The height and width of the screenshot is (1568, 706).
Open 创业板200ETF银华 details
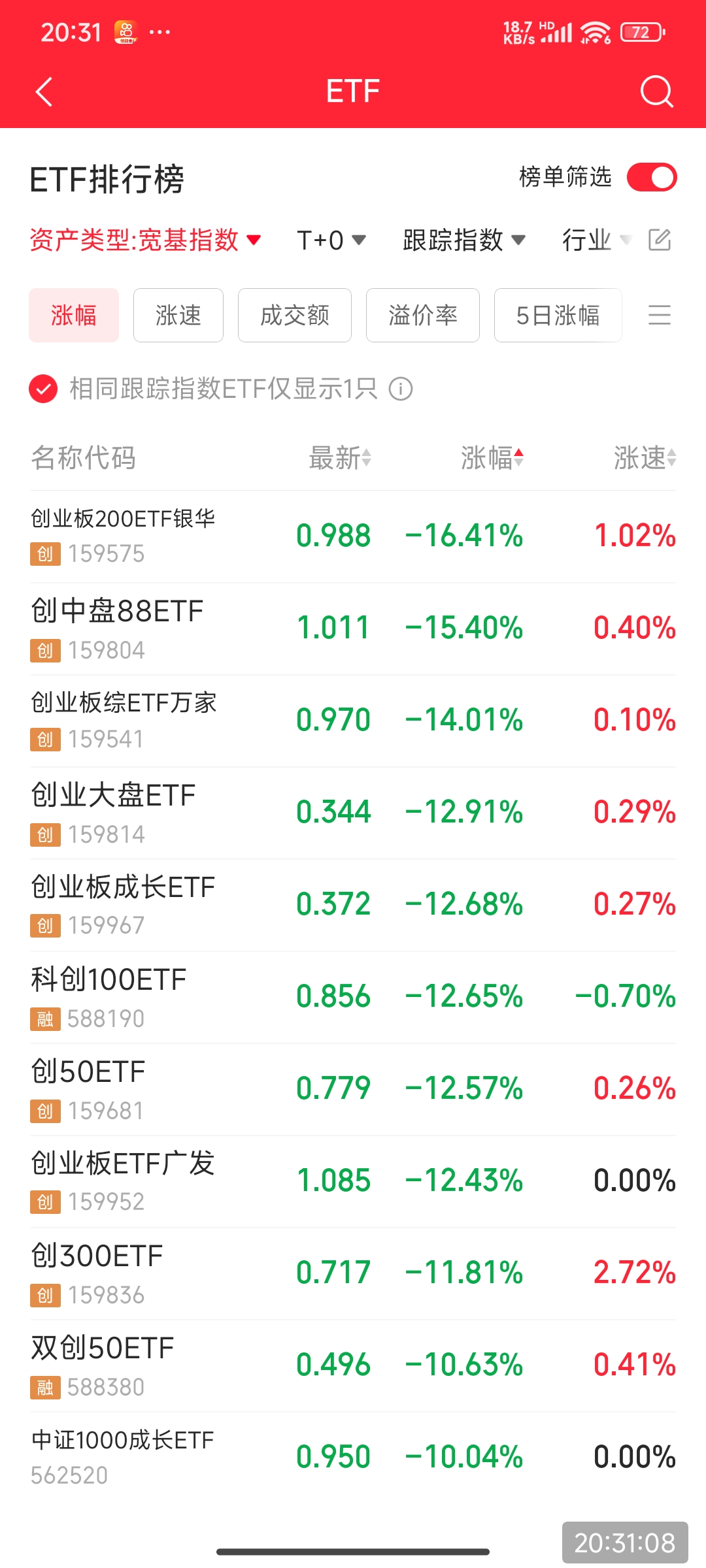coord(353,536)
